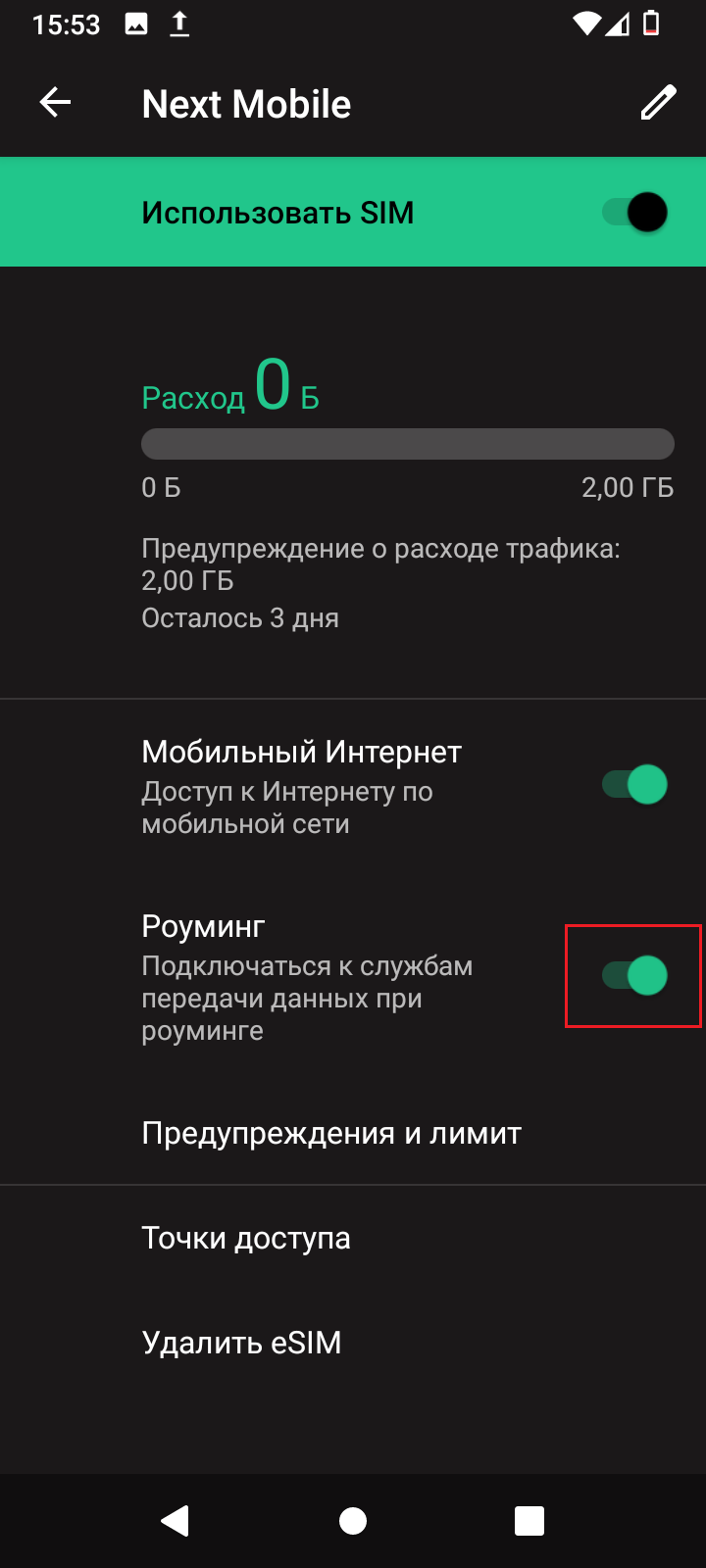
Task: Tap the system home button
Action: pos(353,1521)
